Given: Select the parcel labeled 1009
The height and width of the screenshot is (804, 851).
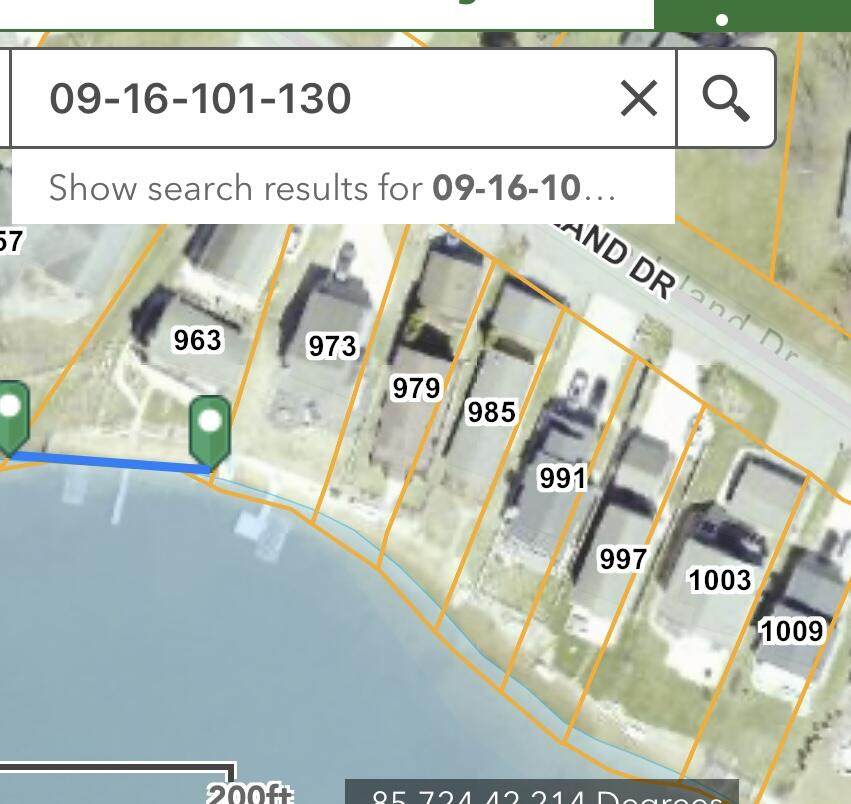Looking at the screenshot, I should 792,630.
